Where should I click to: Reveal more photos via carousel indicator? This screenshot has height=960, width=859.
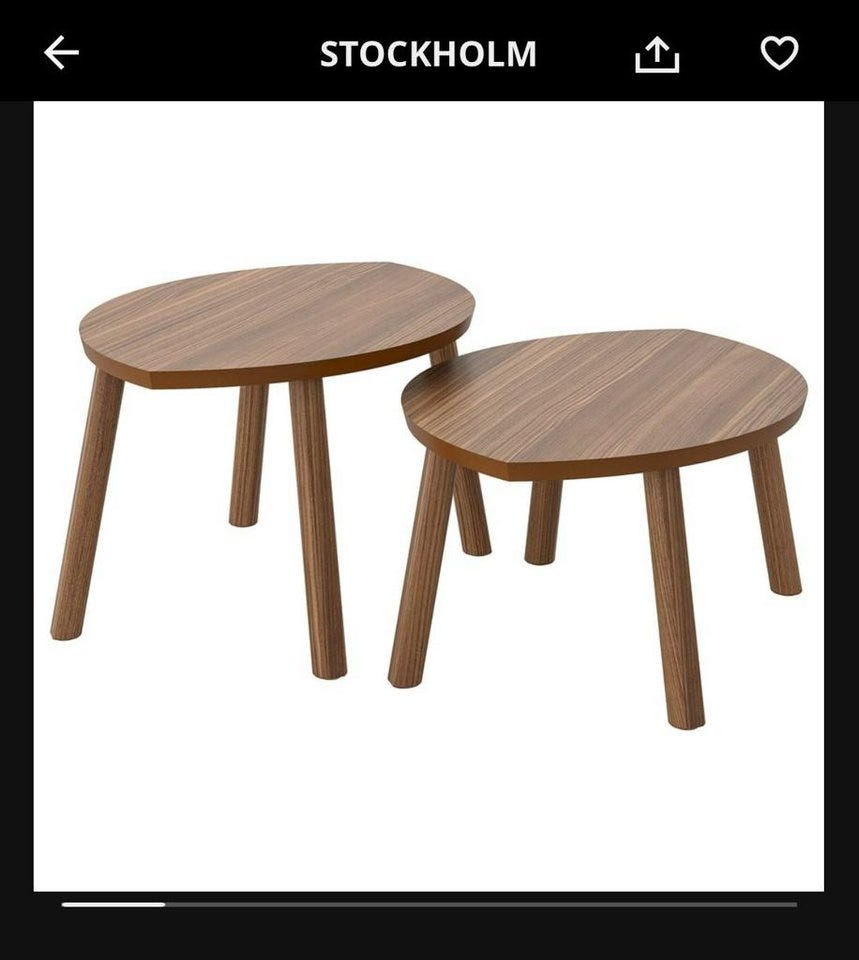click(x=430, y=903)
